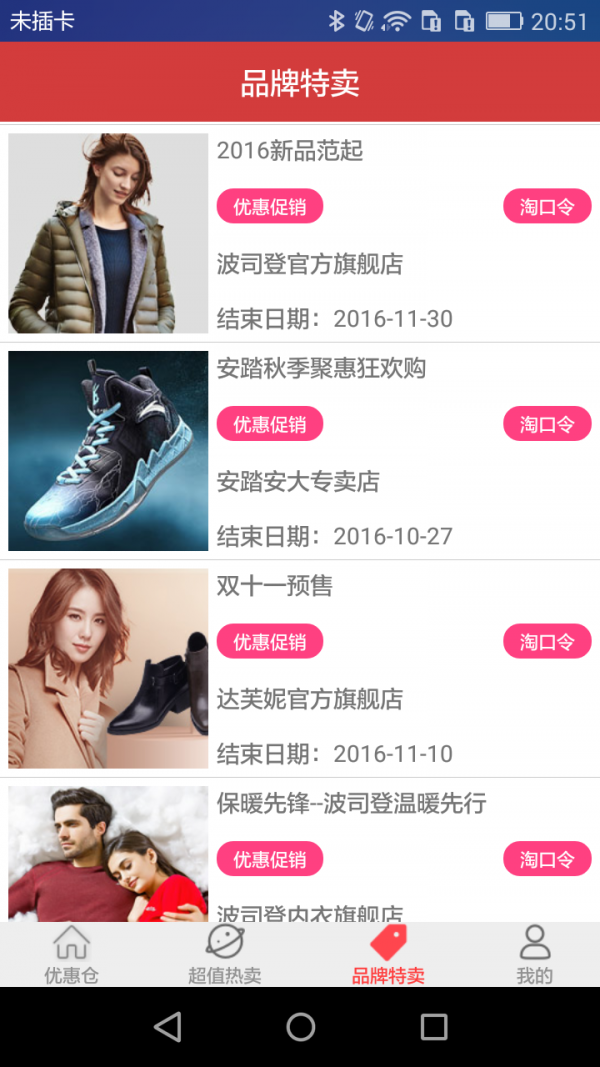Screen dimensions: 600x1067
Task: Go to the 我的 tab
Action: pyautogui.click(x=535, y=954)
